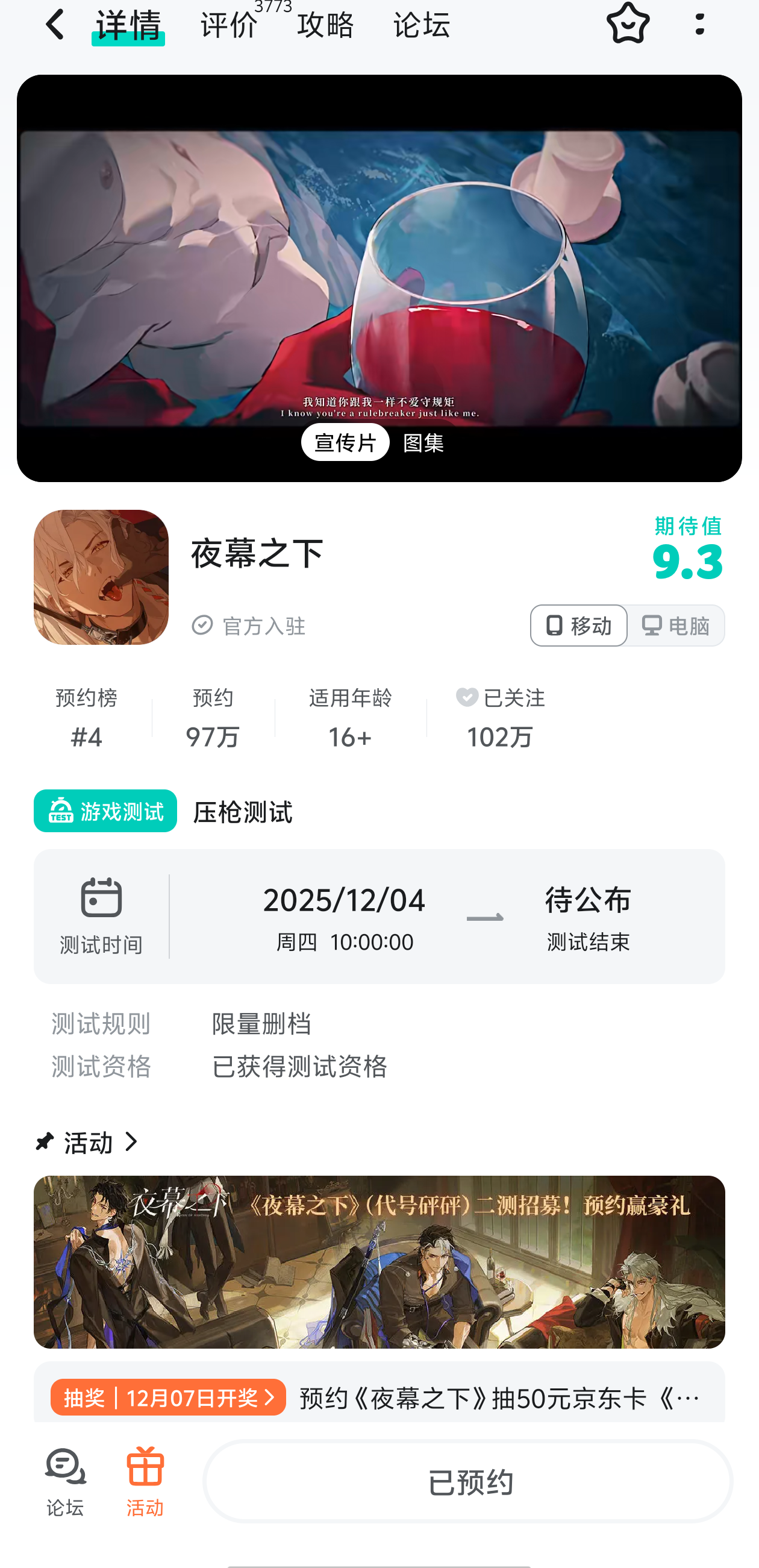
Task: Tap the 已预约 button
Action: (x=467, y=1481)
